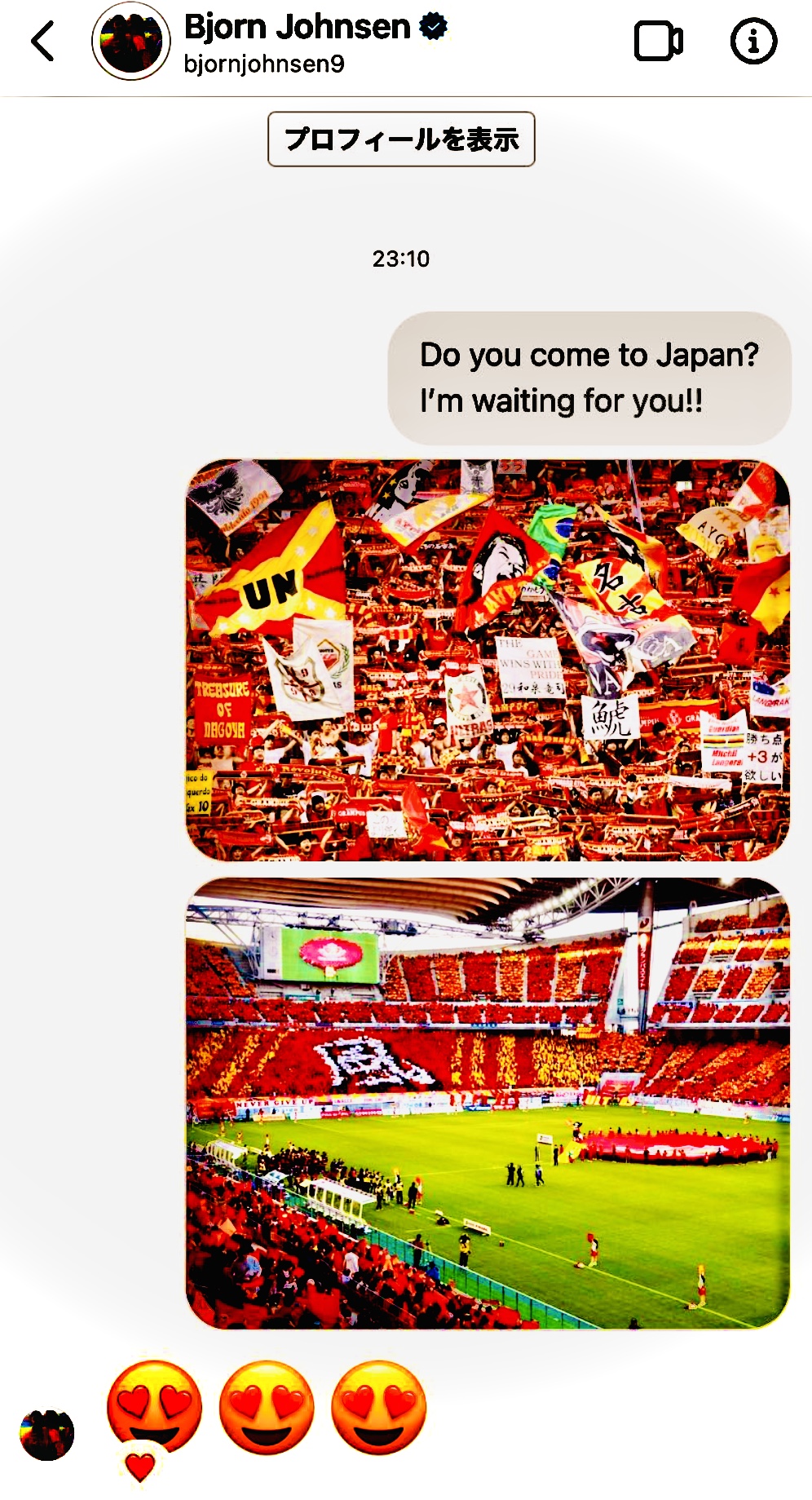
Task: Start a video call with Bjorn Johnsen
Action: [659, 42]
